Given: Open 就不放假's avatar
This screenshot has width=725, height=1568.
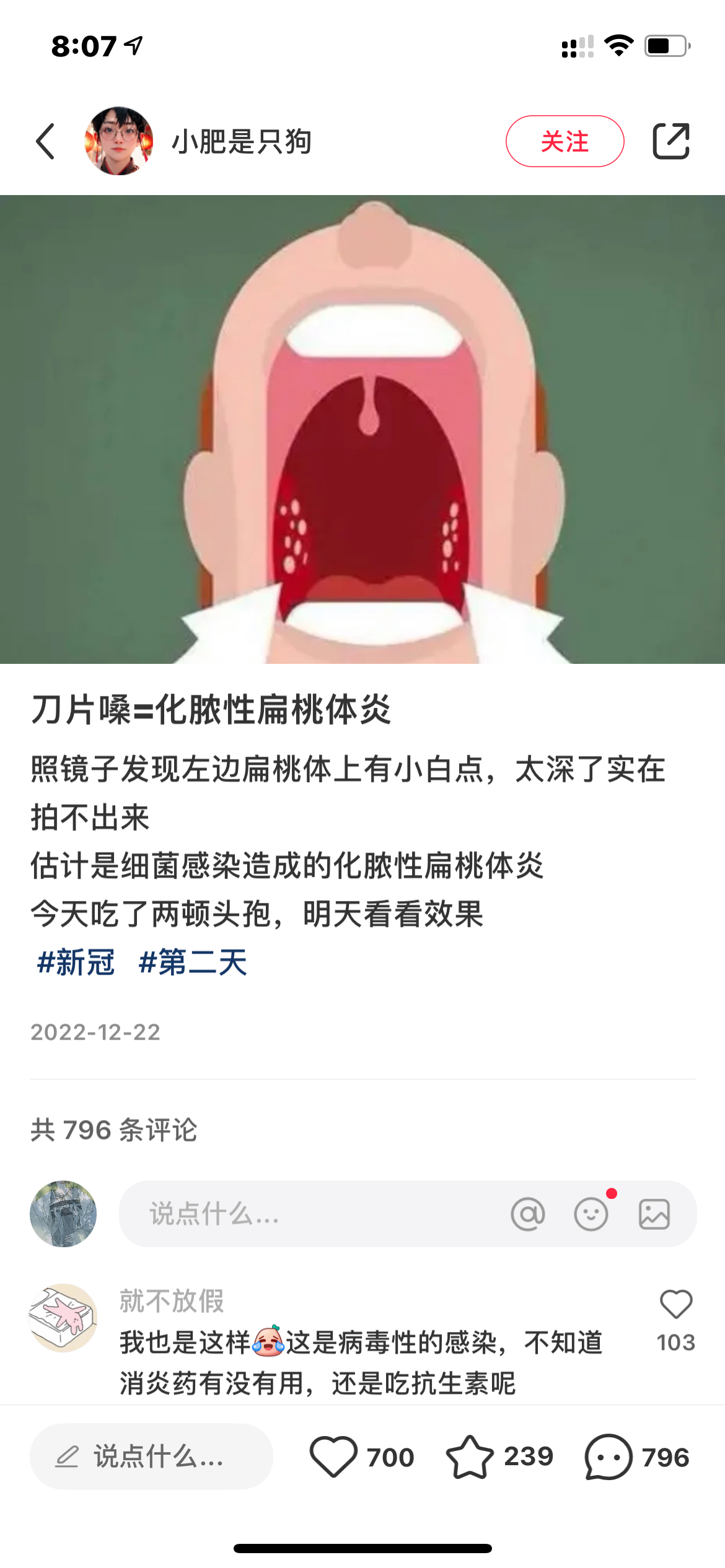Looking at the screenshot, I should pos(63,1318).
